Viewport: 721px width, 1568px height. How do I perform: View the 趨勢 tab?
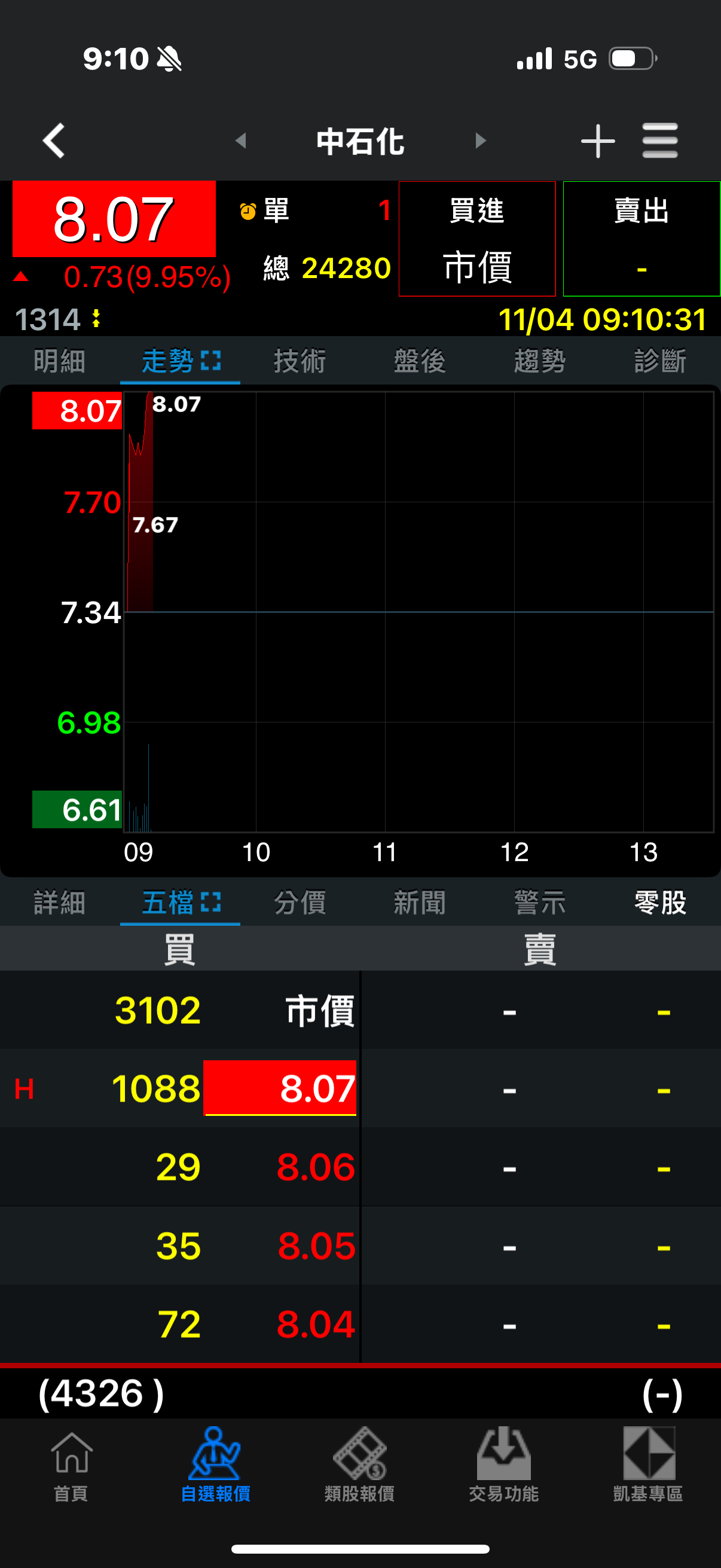point(540,361)
